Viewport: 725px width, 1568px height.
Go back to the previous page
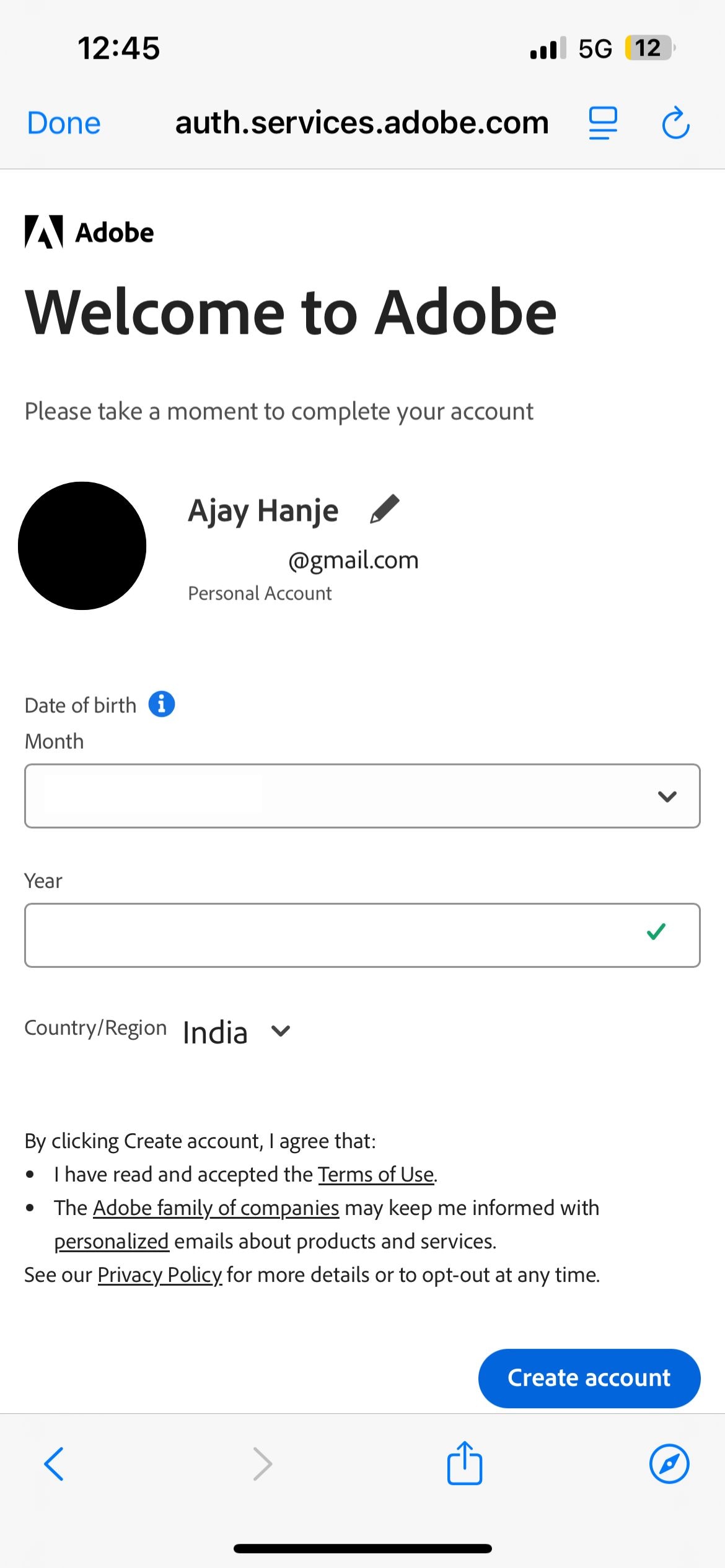click(55, 1464)
